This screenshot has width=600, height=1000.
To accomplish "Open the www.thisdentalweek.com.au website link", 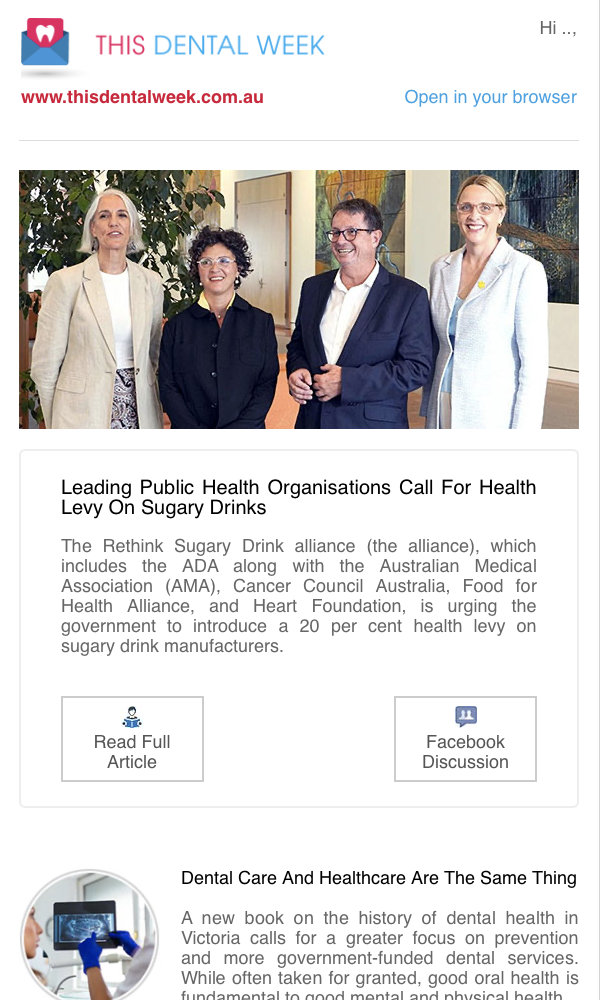I will [142, 97].
